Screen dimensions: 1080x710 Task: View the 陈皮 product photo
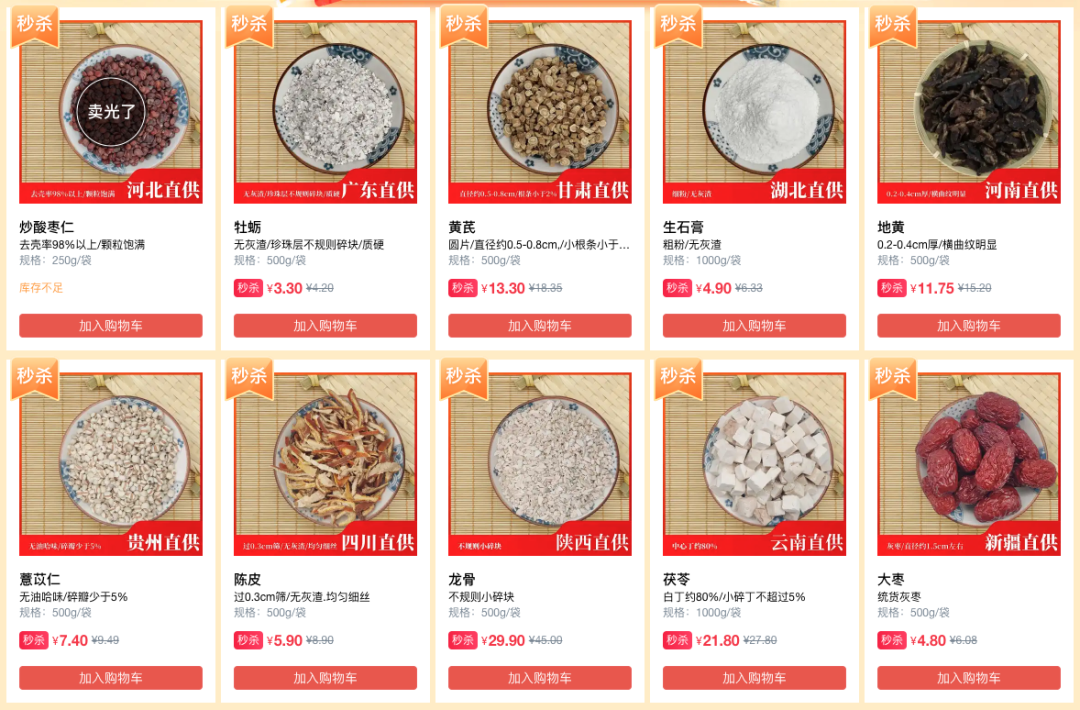pyautogui.click(x=325, y=462)
